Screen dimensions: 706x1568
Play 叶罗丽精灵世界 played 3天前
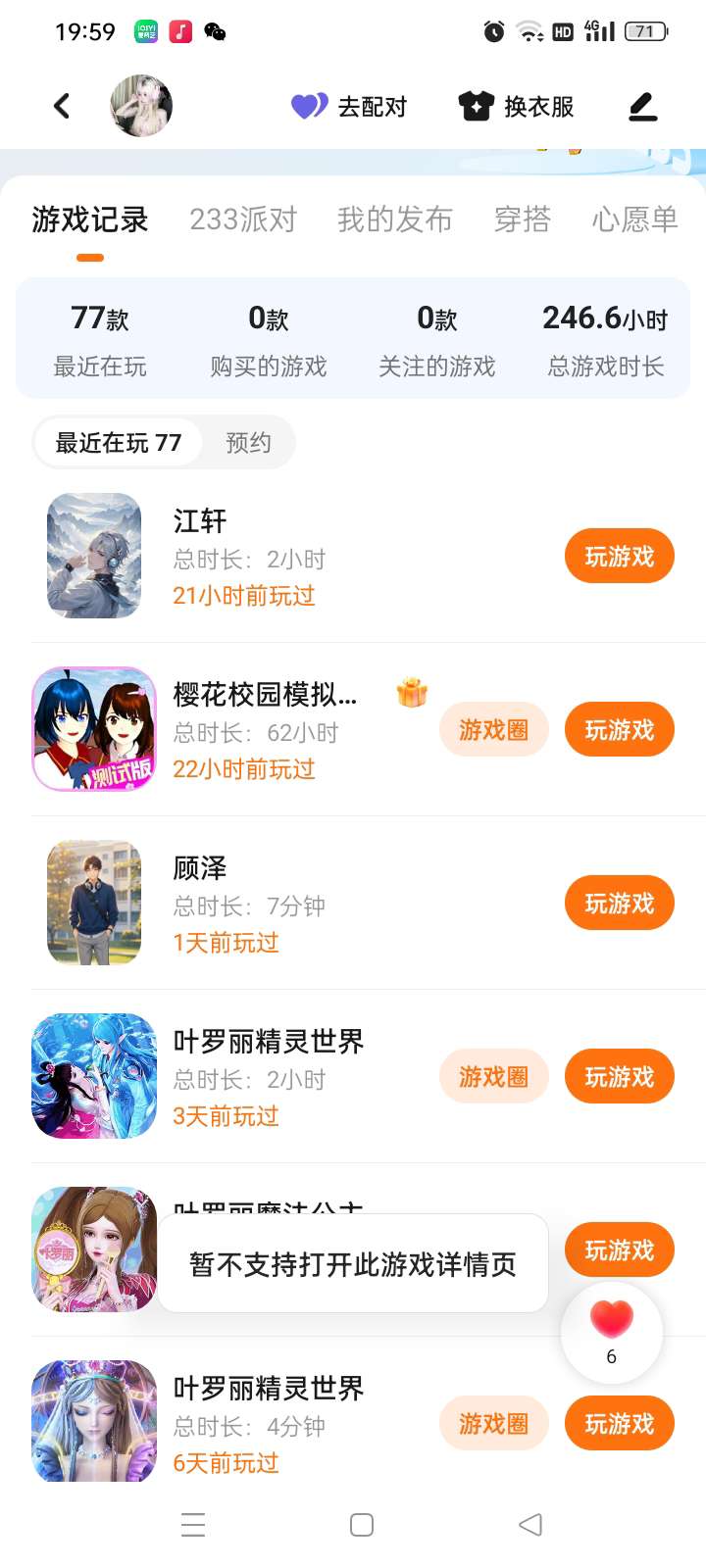pos(619,1077)
